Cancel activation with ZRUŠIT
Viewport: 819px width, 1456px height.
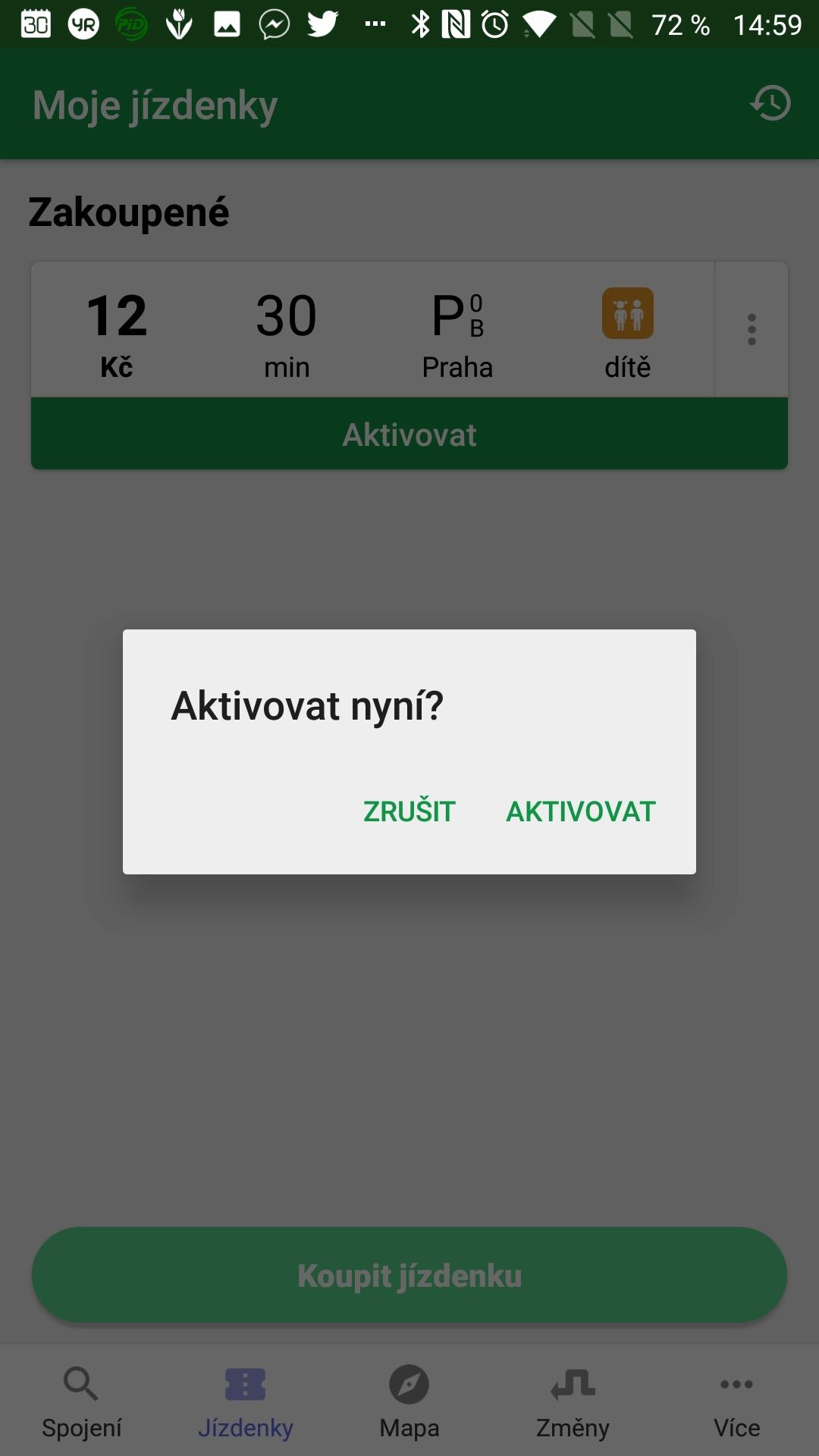coord(409,811)
